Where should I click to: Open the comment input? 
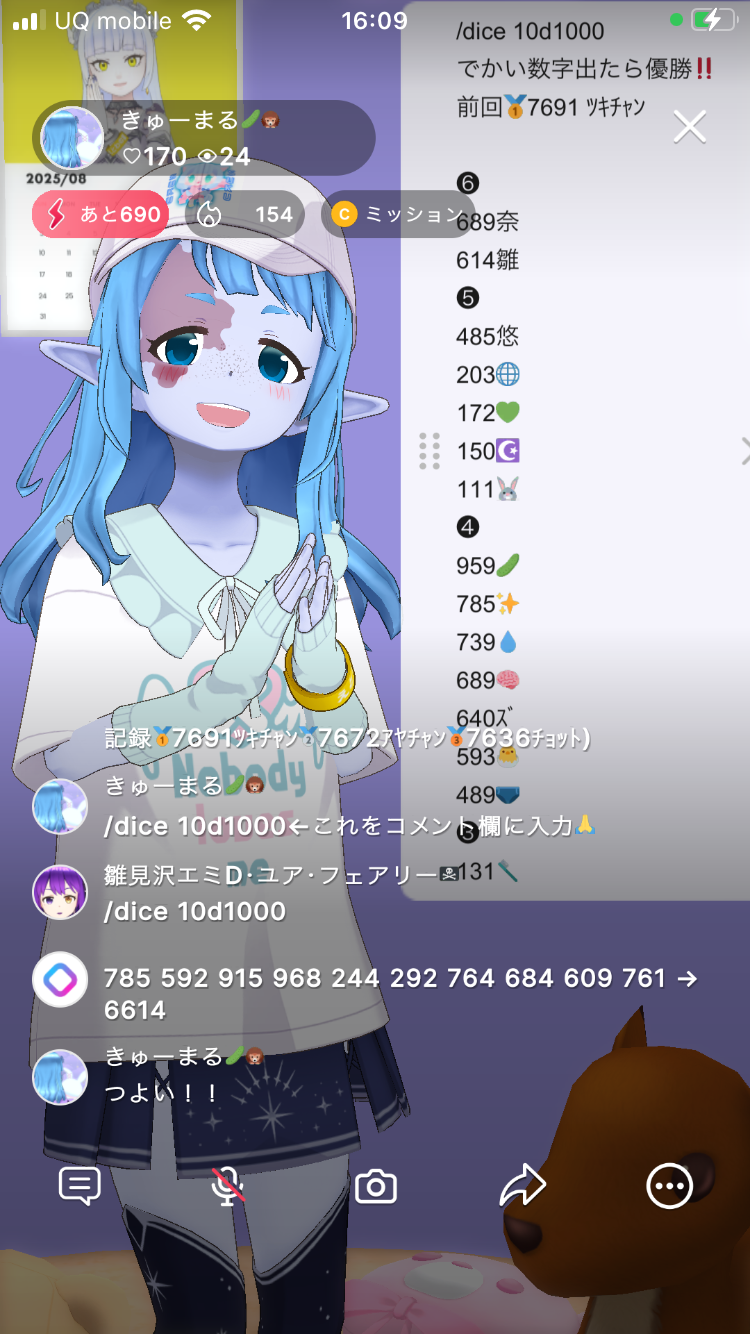[80, 1186]
